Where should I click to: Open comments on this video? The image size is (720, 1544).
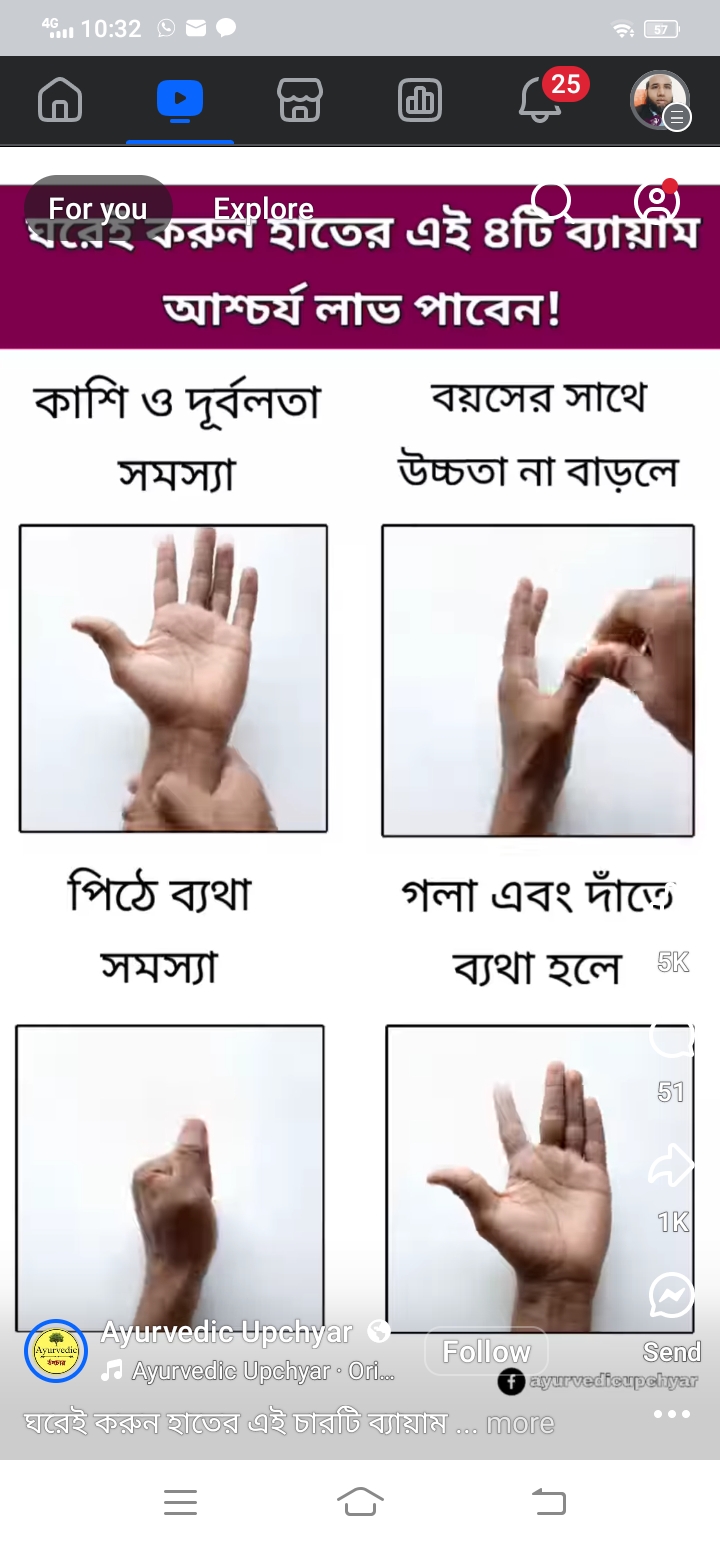(671, 1038)
